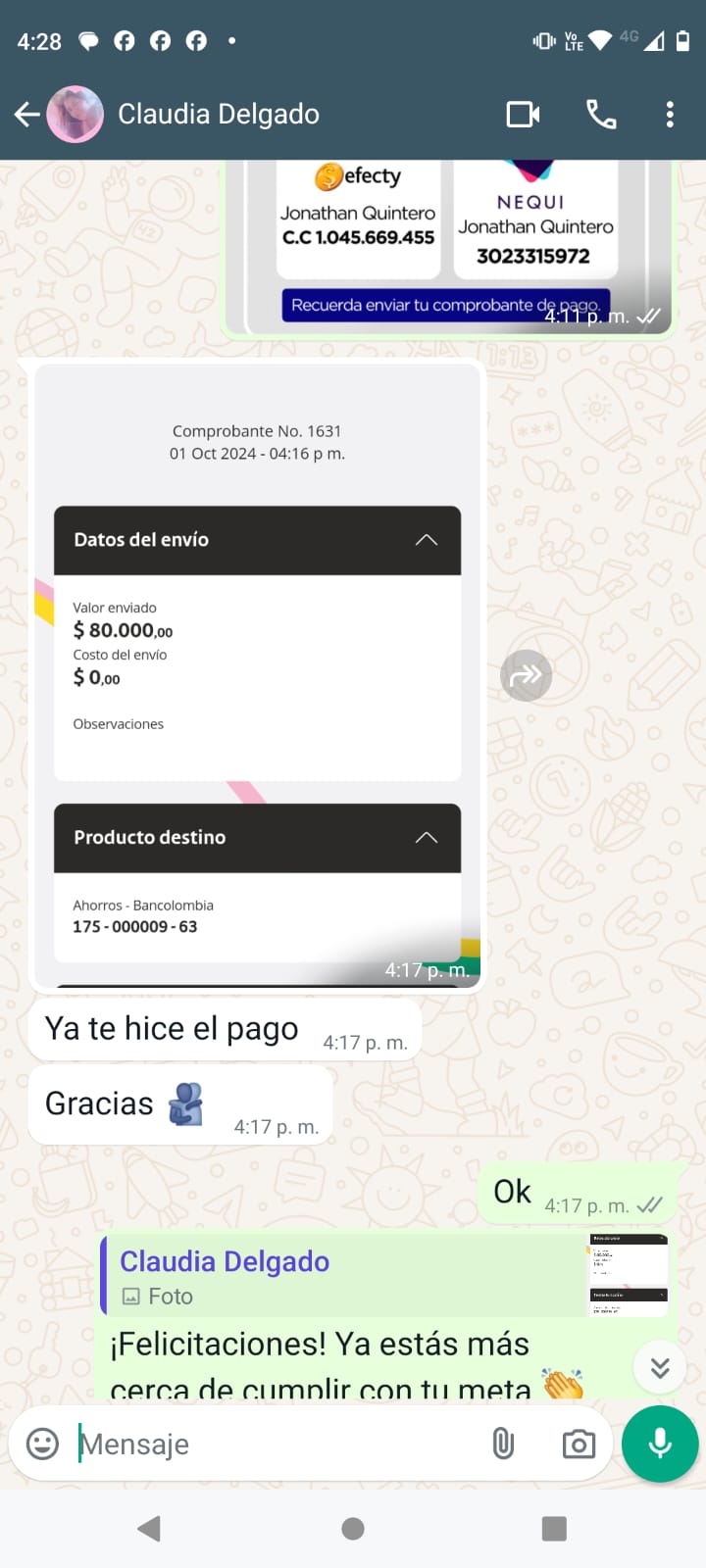706x1568 pixels.
Task: Focus the Mensaje text field
Action: click(275, 1444)
